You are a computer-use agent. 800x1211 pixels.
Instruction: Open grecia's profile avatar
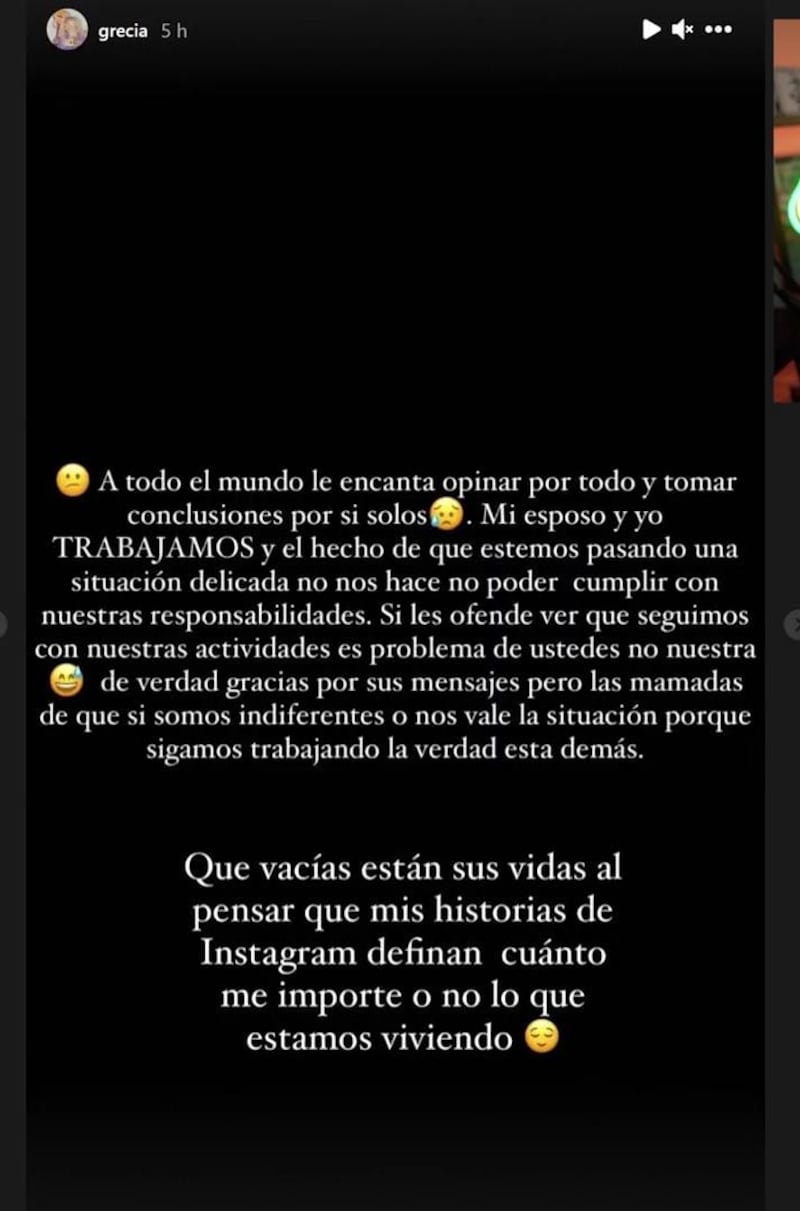[x=67, y=30]
